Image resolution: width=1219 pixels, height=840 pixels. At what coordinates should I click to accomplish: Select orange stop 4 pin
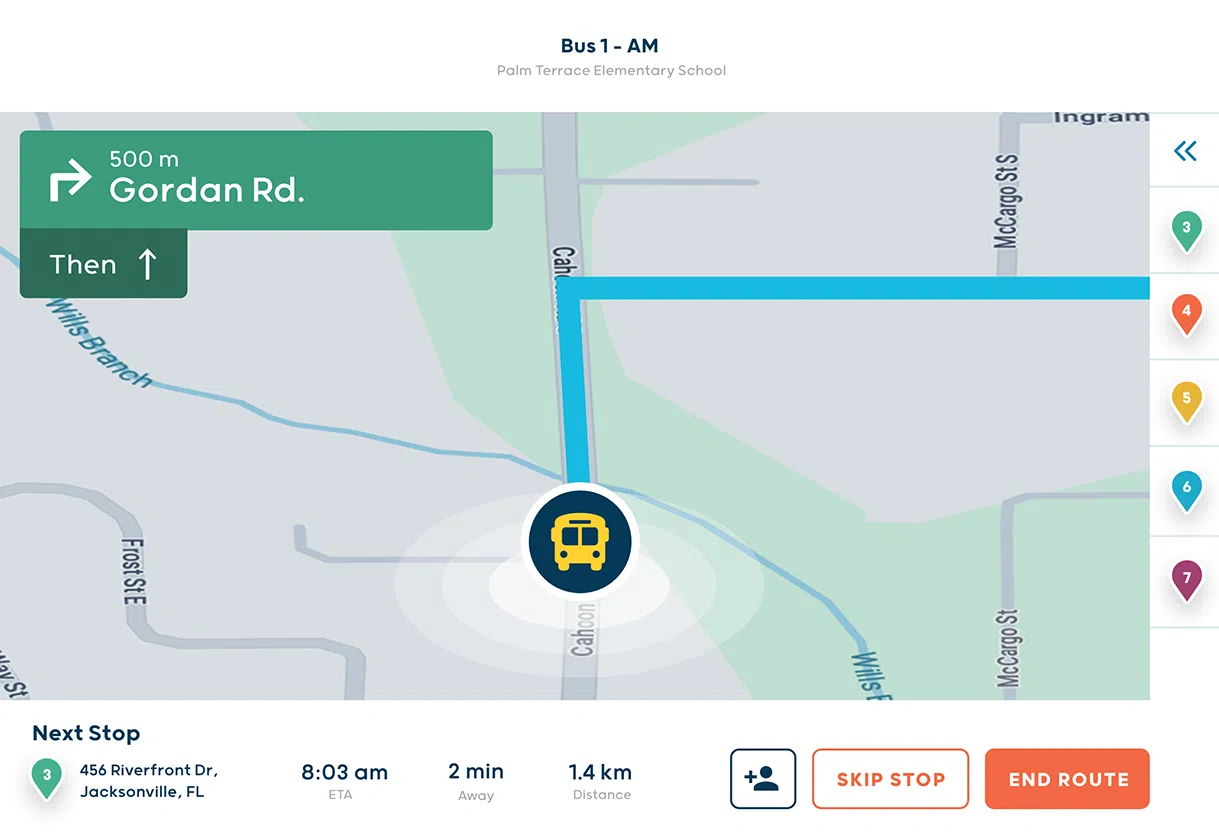[1186, 313]
